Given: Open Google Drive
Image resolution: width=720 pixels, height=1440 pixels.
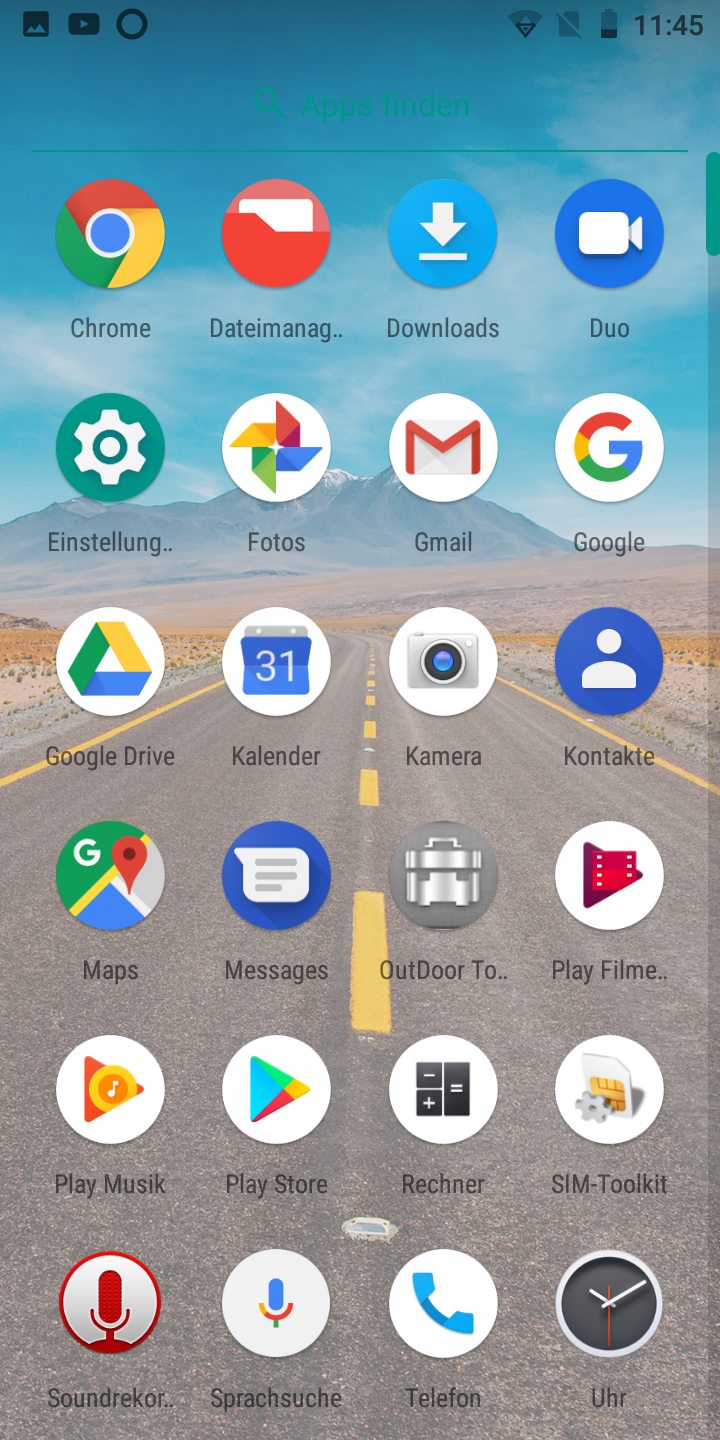Looking at the screenshot, I should [110, 662].
